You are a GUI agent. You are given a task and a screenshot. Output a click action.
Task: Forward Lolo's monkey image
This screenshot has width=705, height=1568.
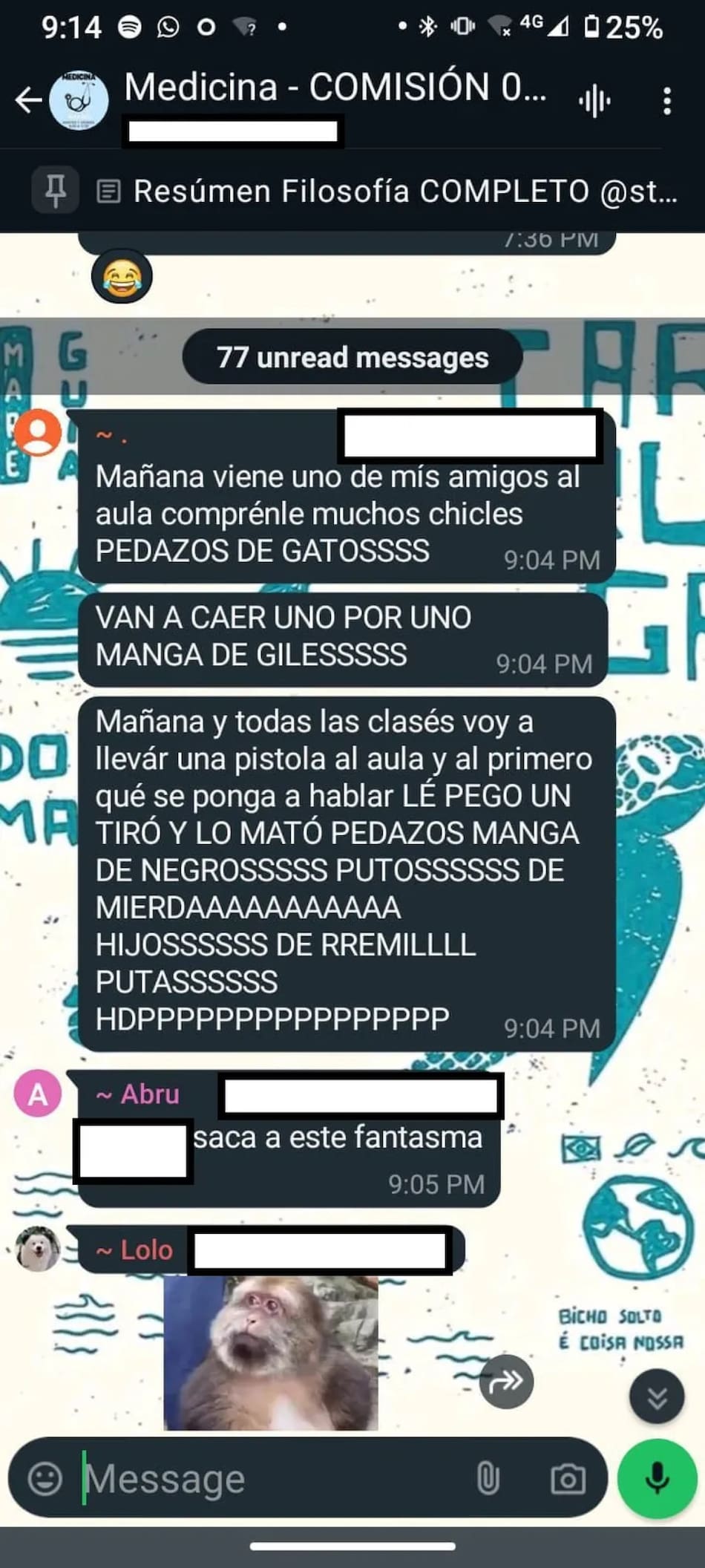(x=506, y=1382)
